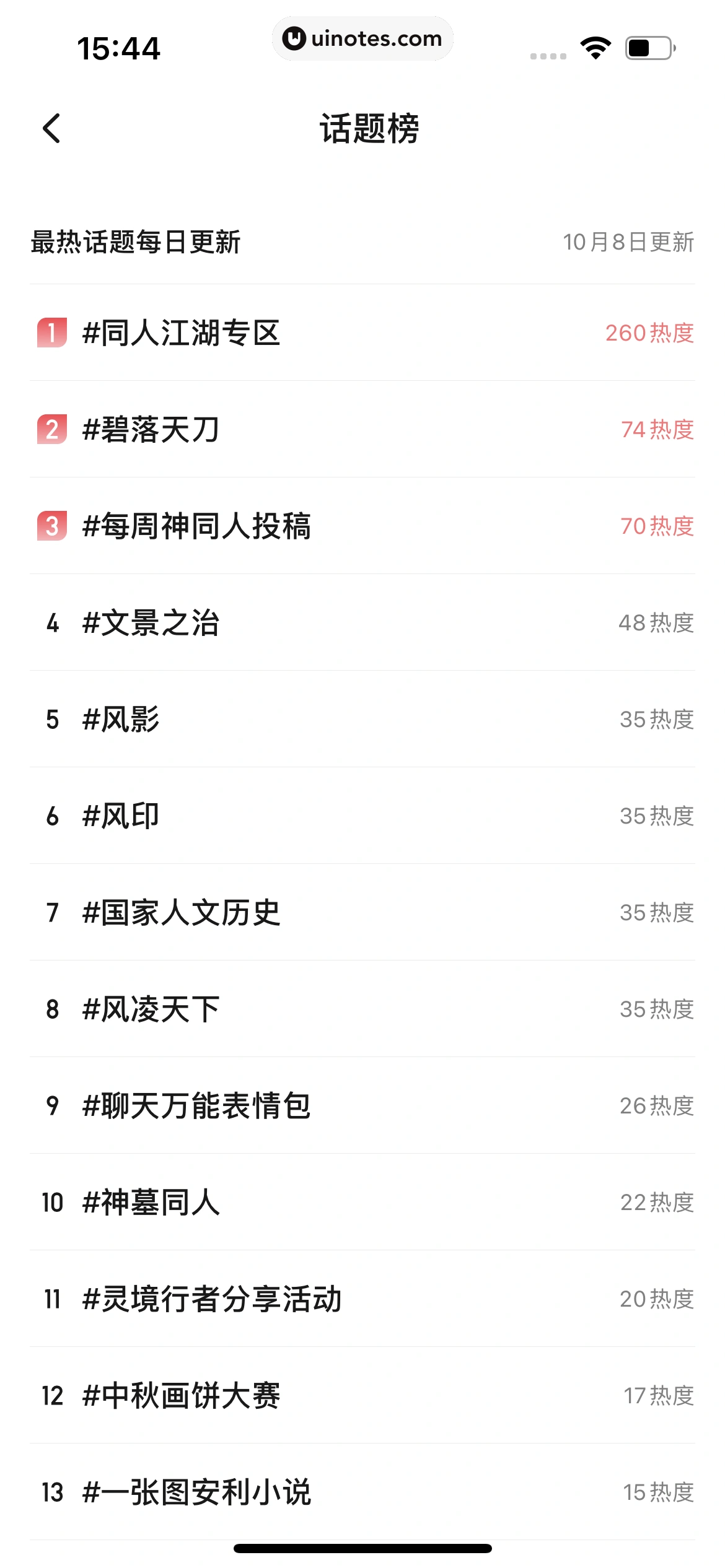Tap the battery indicator icon
725x1568 pixels.
pos(648,46)
